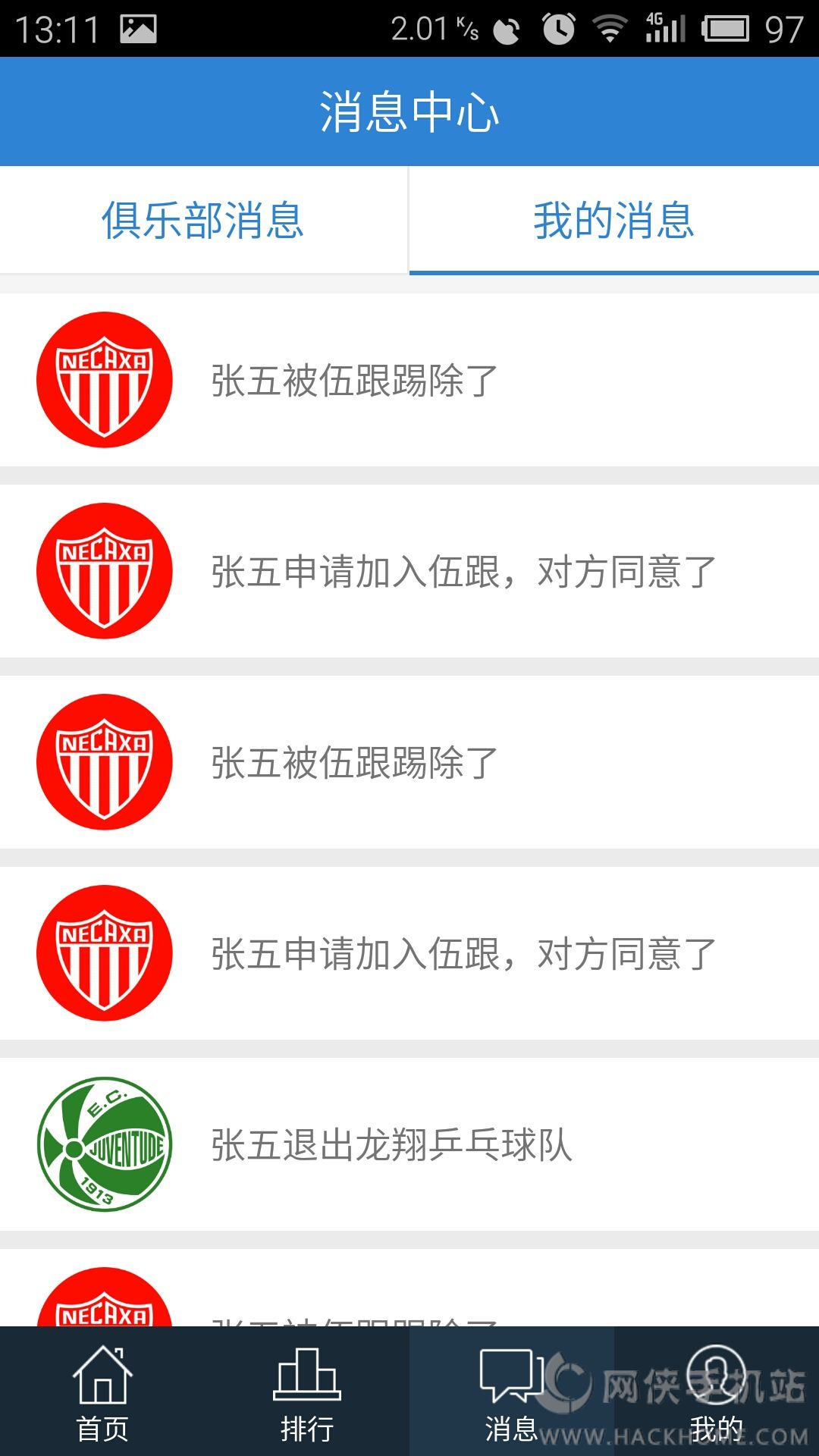Viewport: 819px width, 1456px height.
Task: Select the 我的消息 tab
Action: point(613,220)
